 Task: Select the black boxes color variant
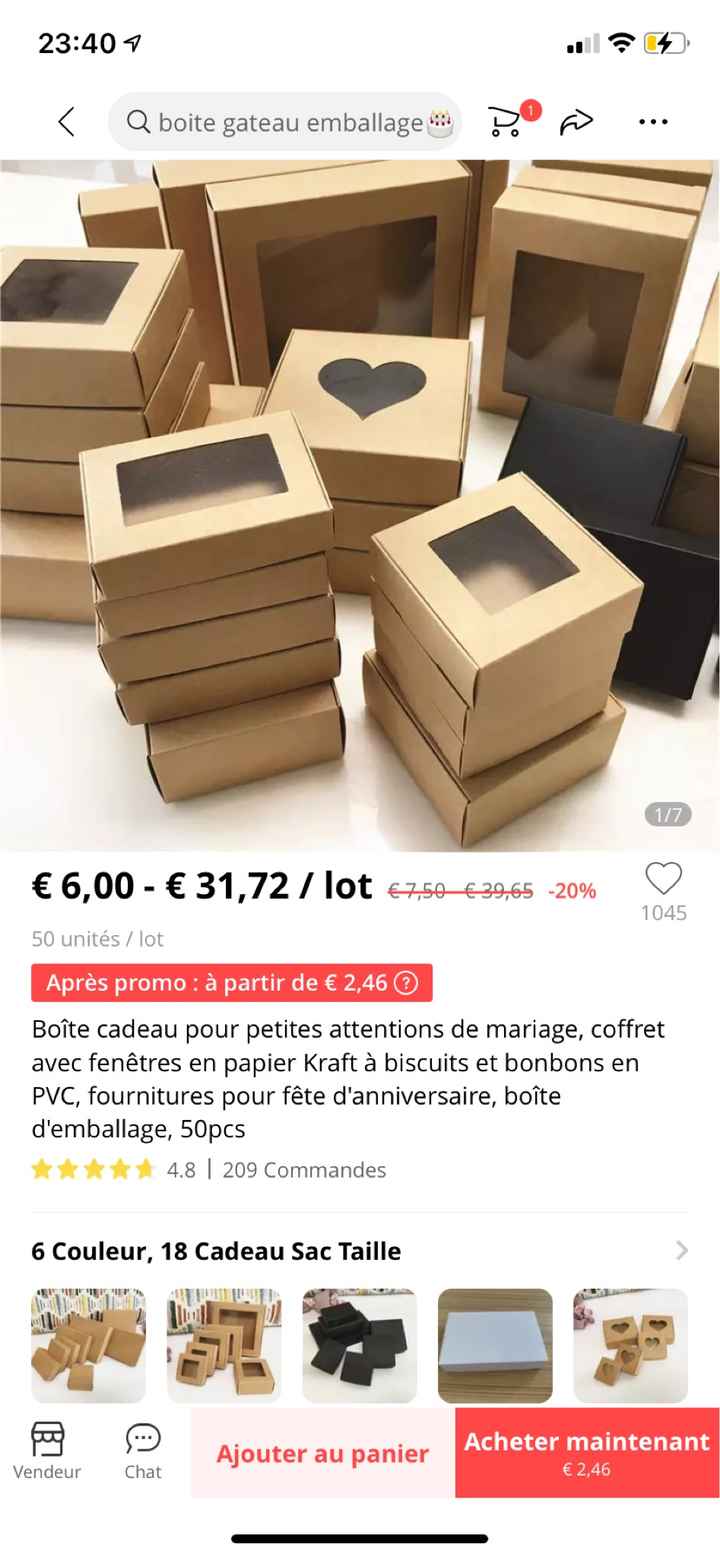[x=359, y=1346]
